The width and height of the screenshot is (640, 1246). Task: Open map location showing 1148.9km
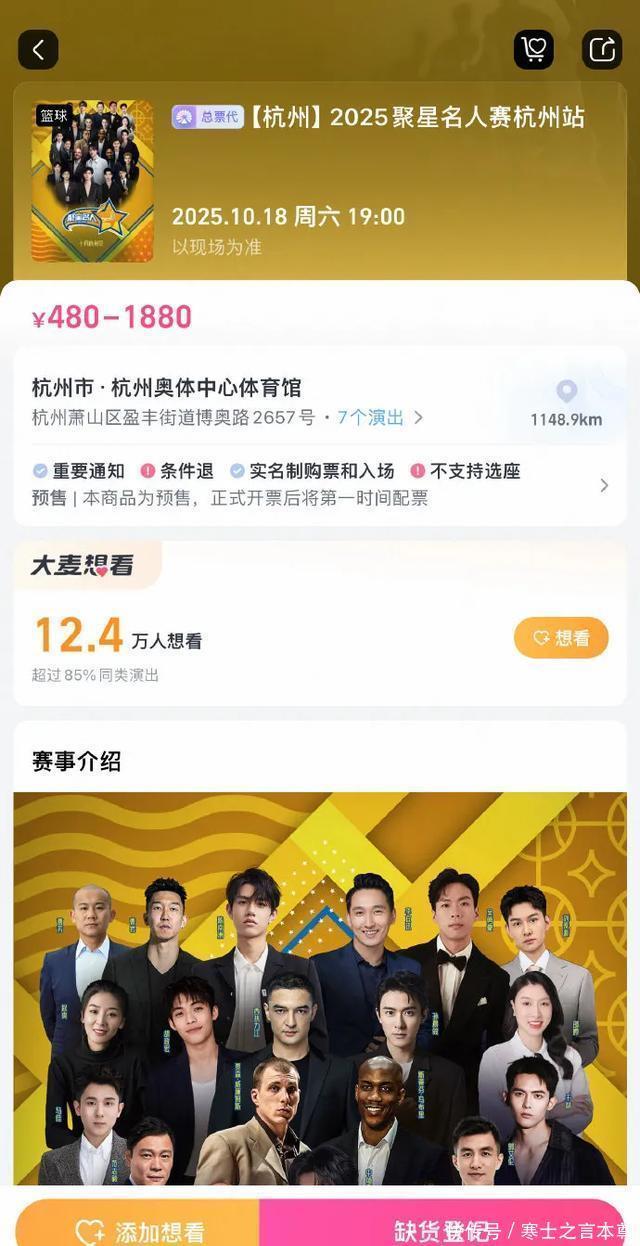(567, 403)
